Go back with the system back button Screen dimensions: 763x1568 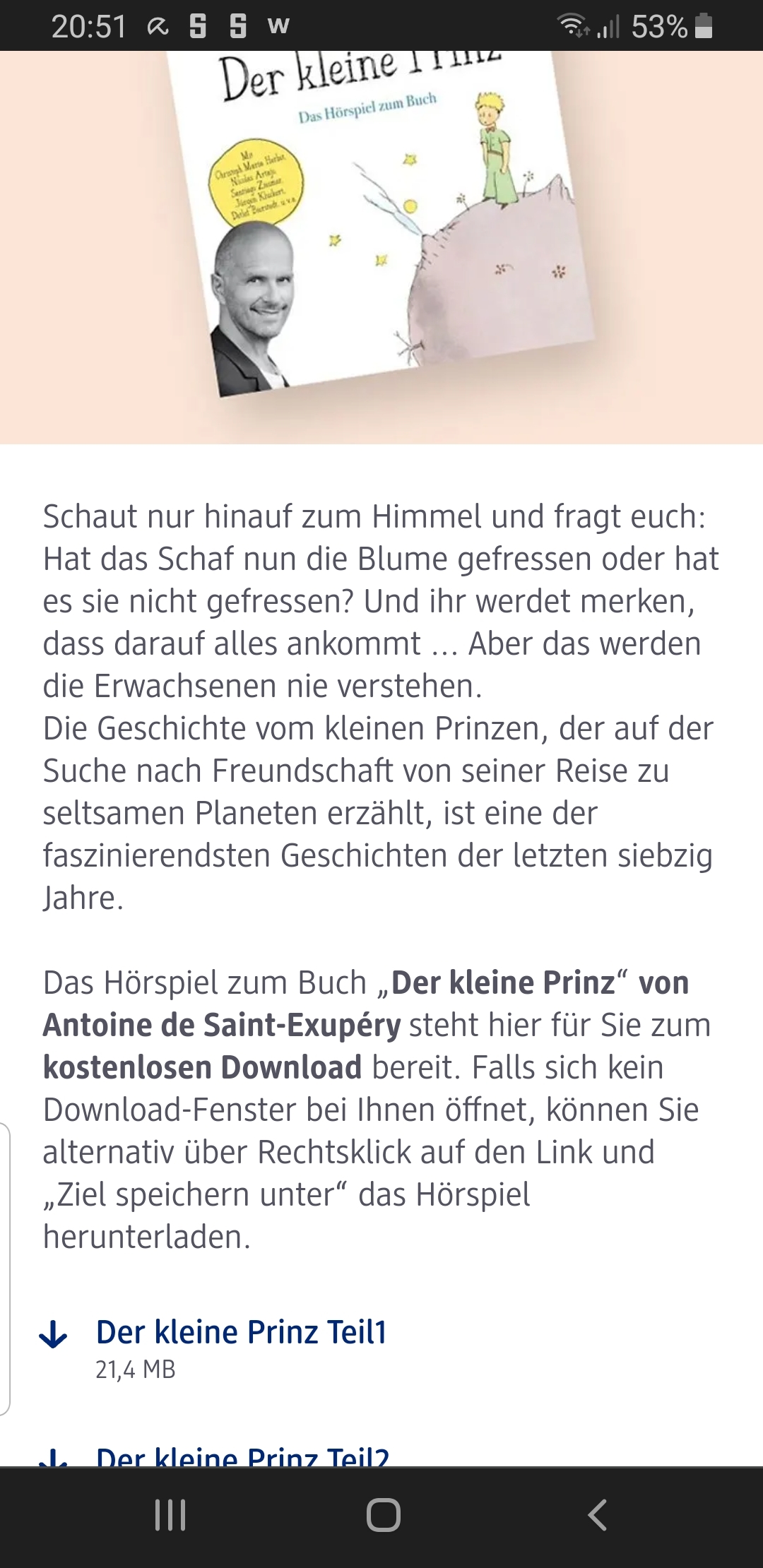597,1515
